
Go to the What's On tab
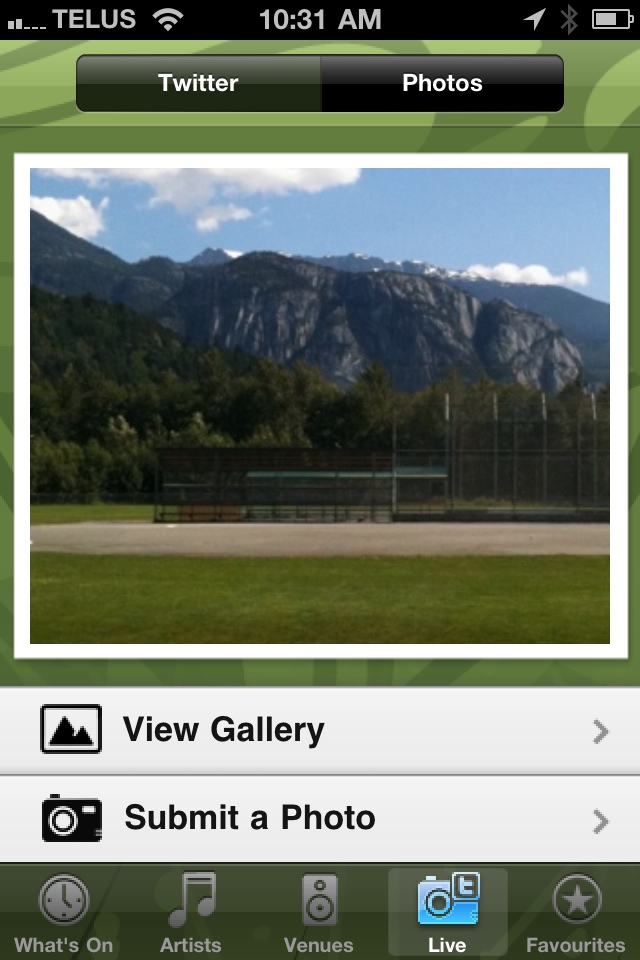pos(64,912)
